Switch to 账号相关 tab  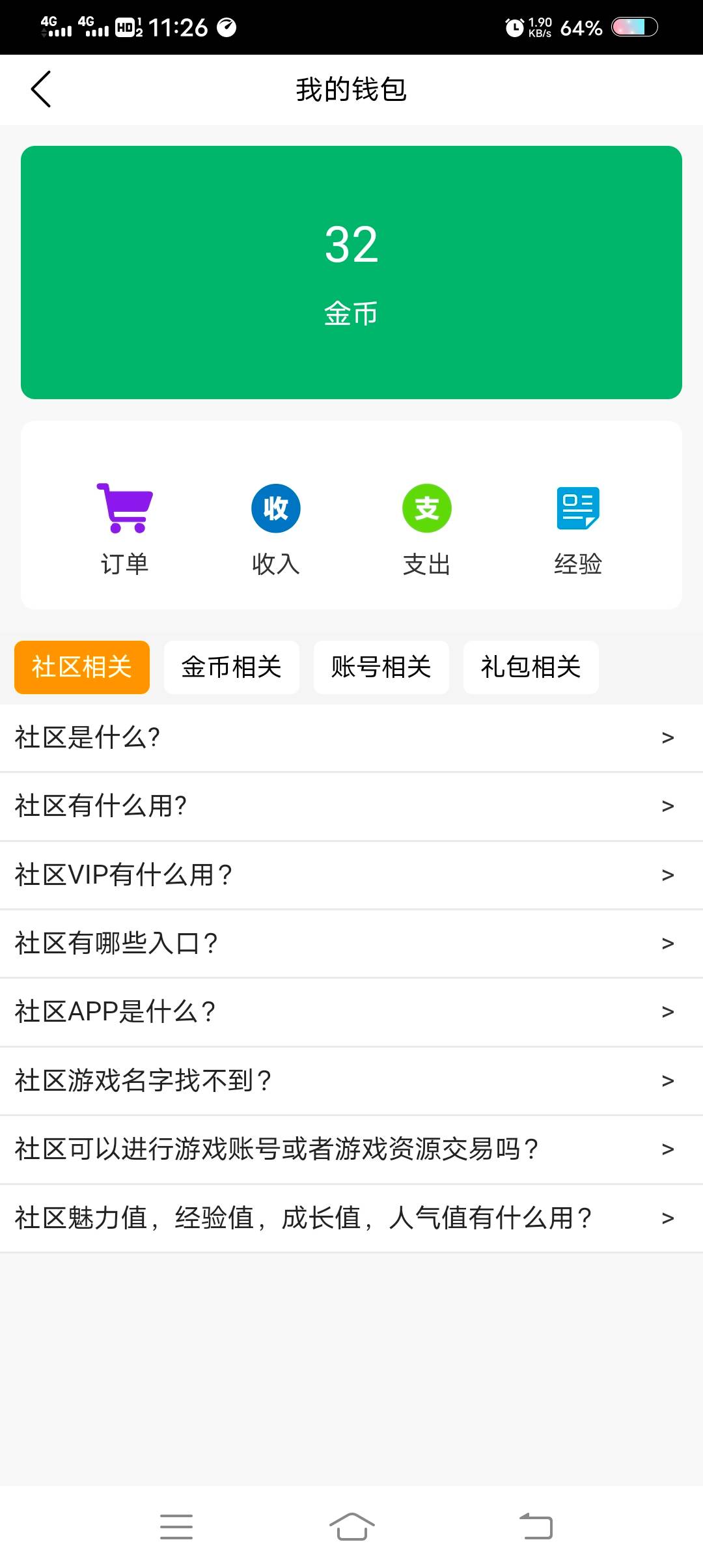[381, 667]
